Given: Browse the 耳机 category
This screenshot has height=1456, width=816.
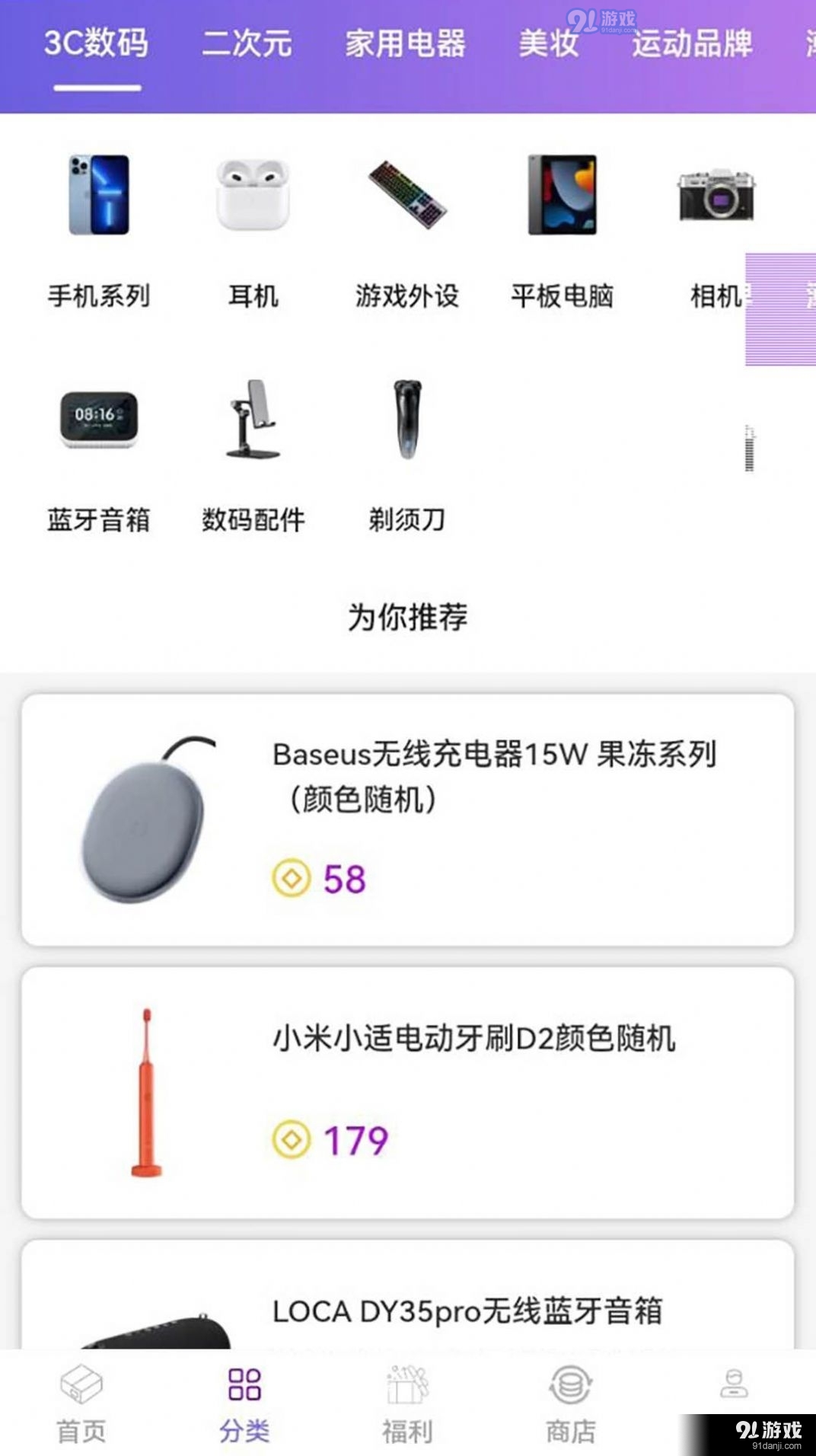Looking at the screenshot, I should pyautogui.click(x=253, y=228).
